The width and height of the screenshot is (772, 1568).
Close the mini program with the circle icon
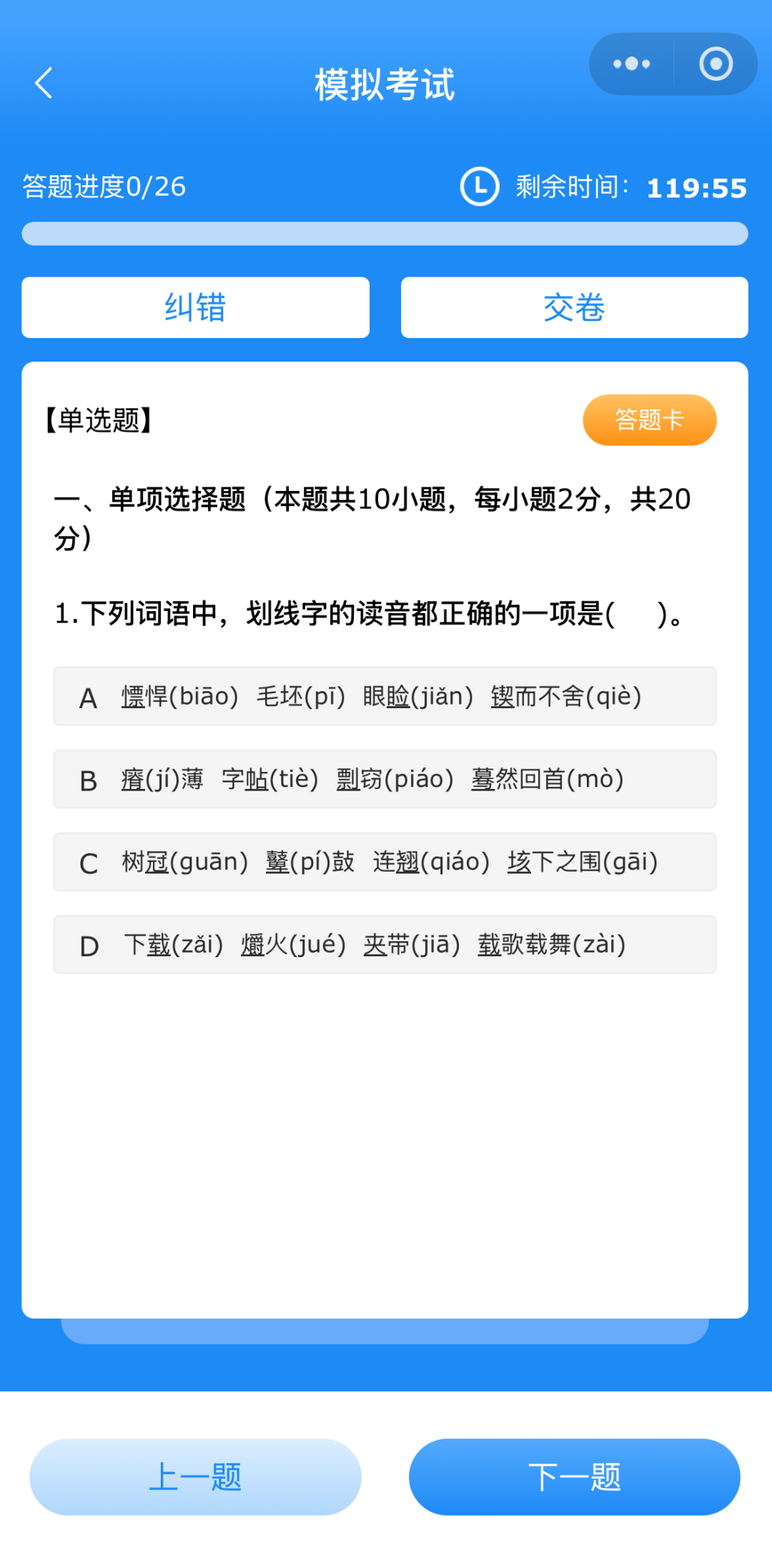pos(716,64)
